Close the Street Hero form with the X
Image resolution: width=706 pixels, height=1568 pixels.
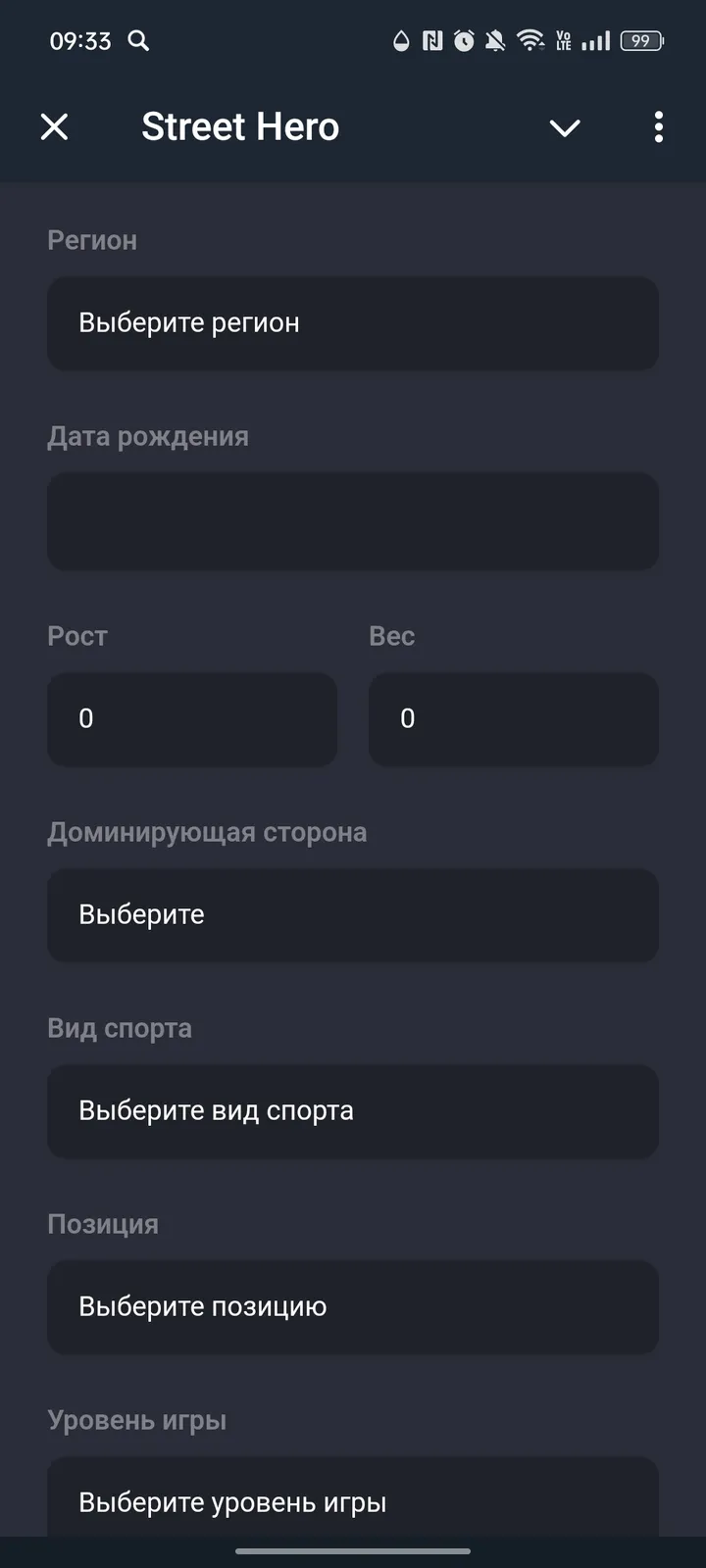coord(55,127)
